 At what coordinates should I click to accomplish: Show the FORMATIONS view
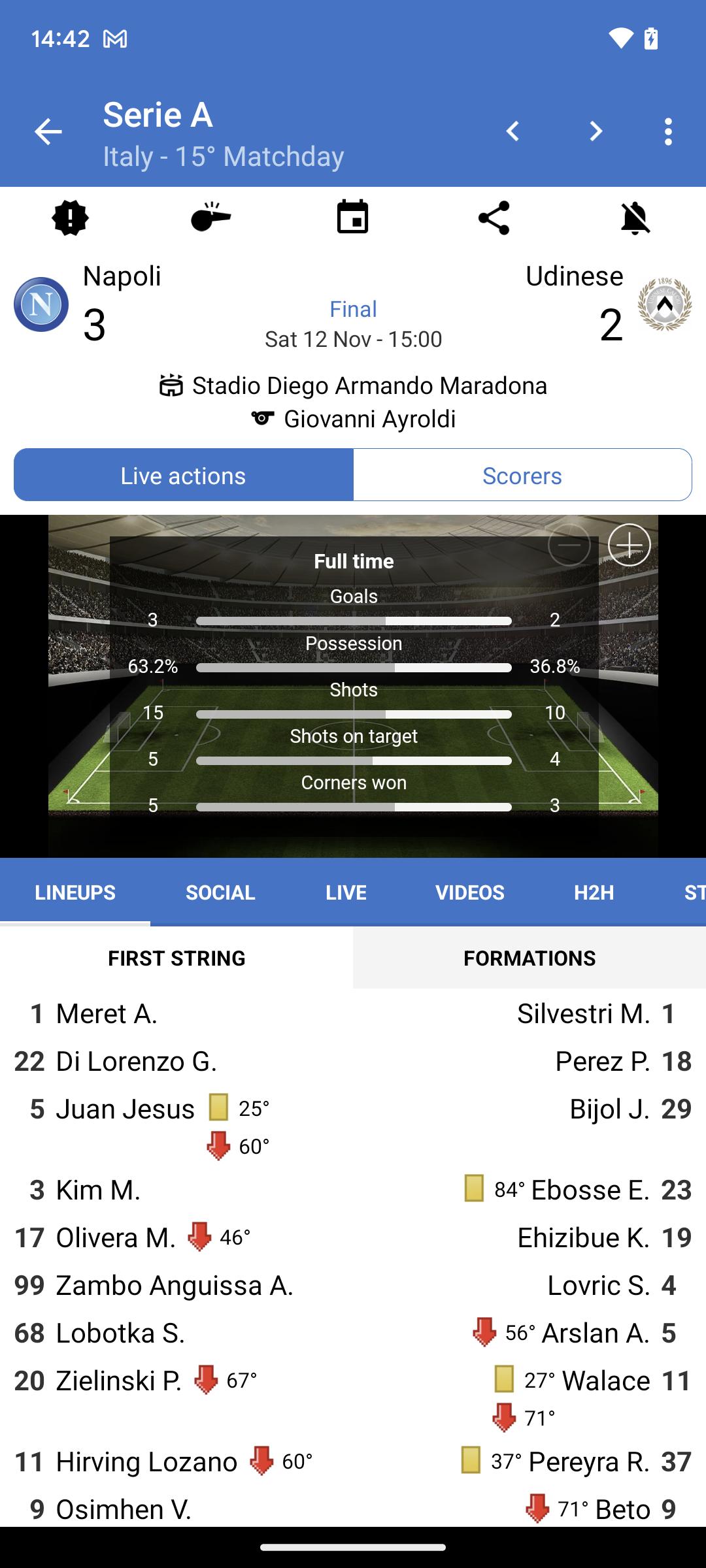(529, 958)
